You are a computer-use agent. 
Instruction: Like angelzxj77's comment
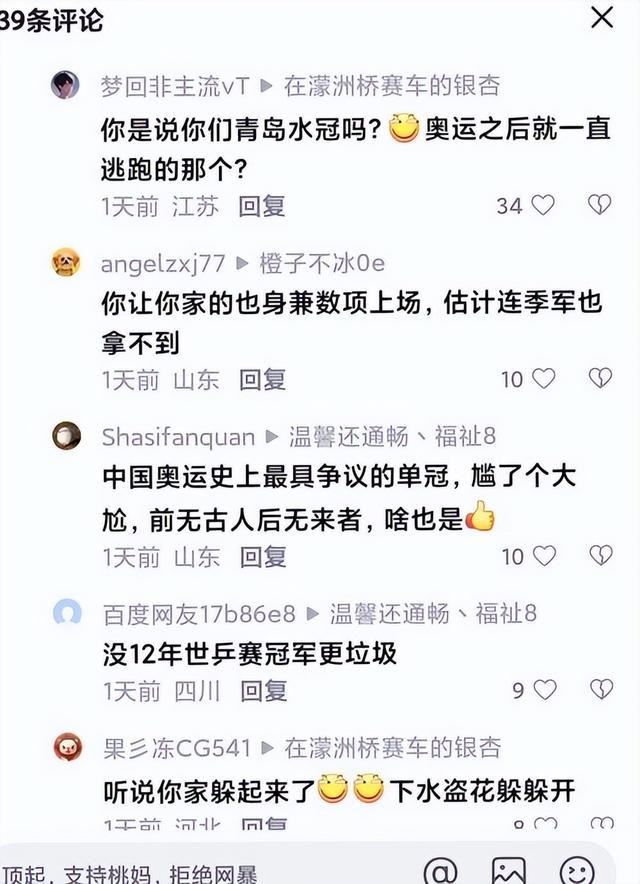pos(543,379)
